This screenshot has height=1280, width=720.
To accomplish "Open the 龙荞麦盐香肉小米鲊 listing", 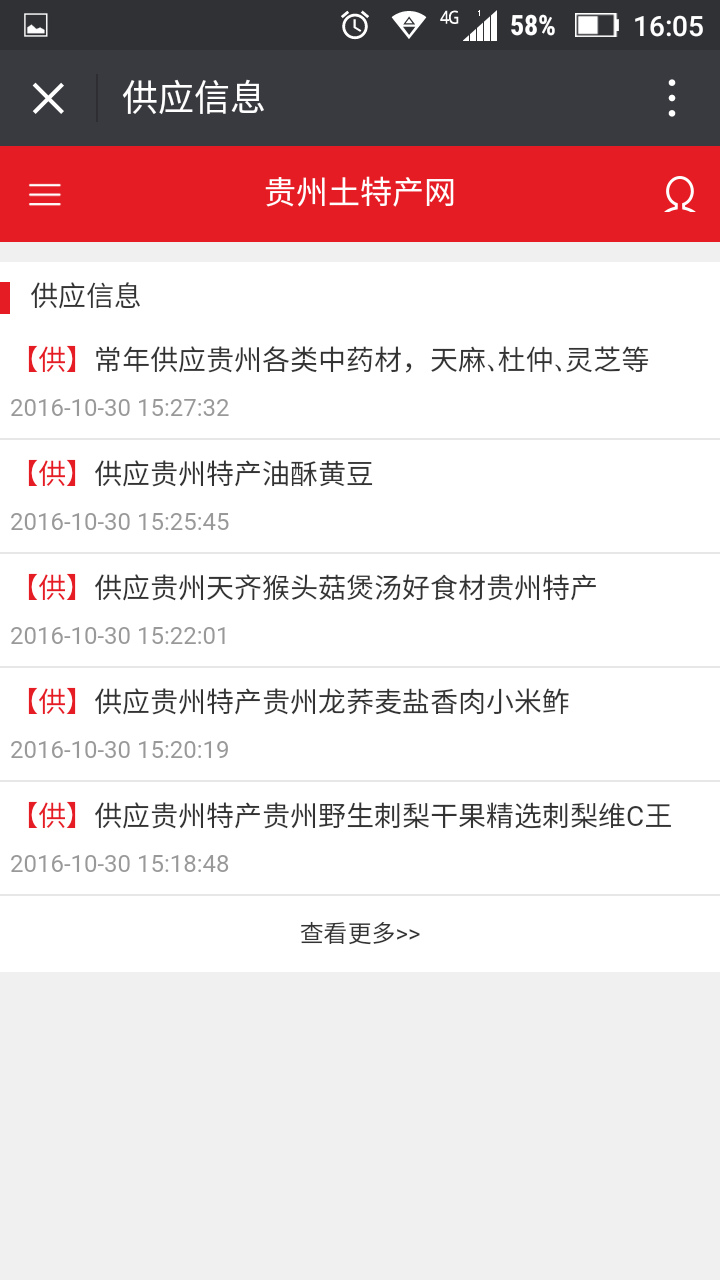I will tap(331, 702).
